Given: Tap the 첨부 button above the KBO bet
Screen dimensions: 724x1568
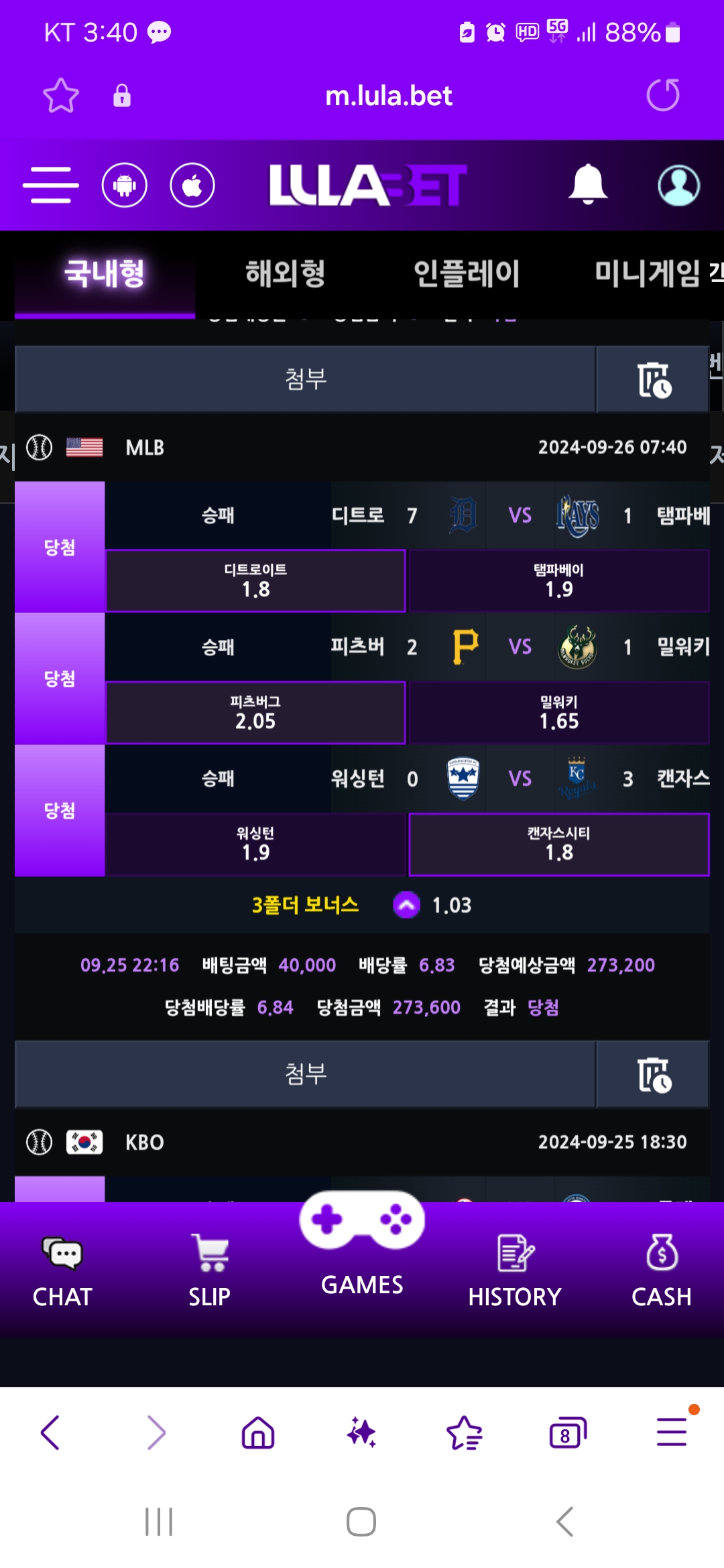Looking at the screenshot, I should [x=305, y=1074].
